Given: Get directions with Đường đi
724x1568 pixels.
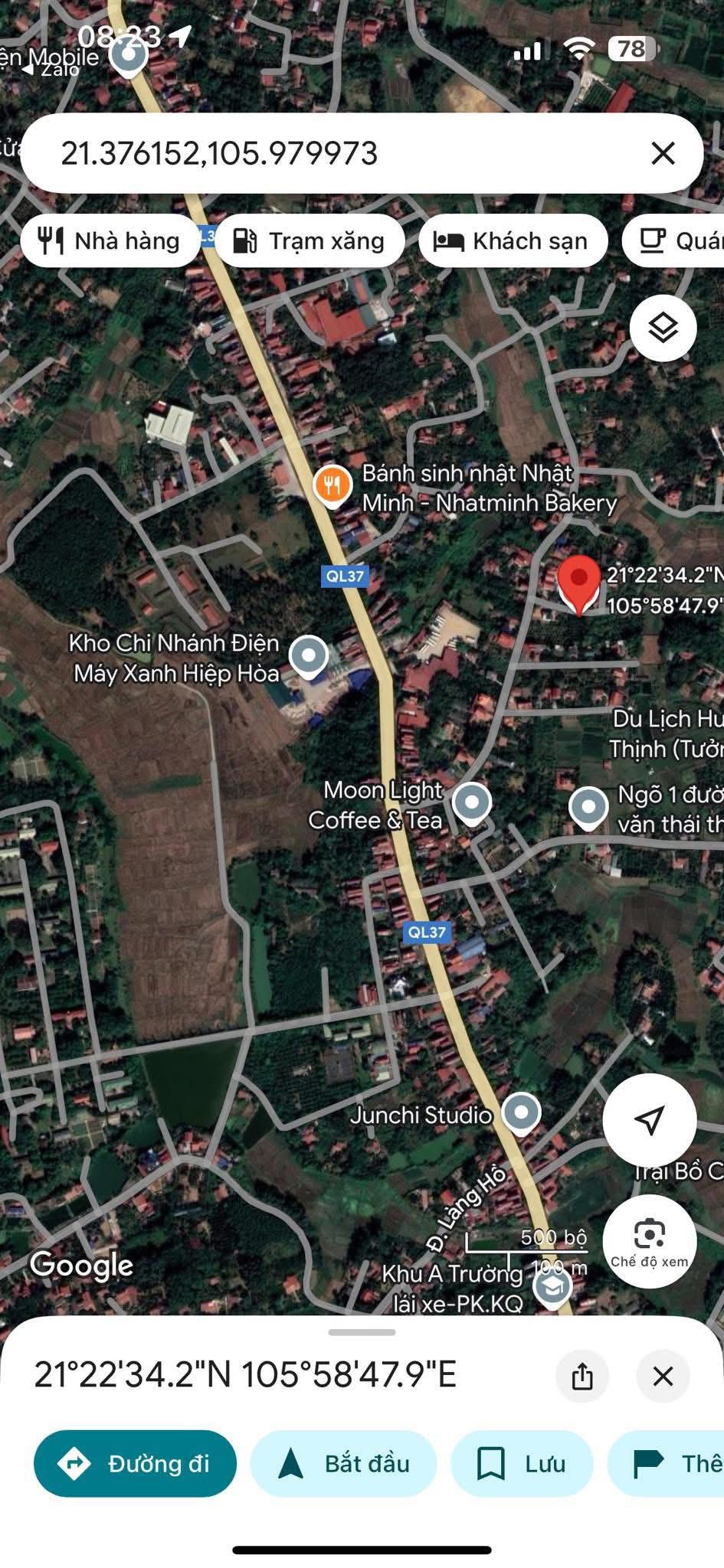Looking at the screenshot, I should [x=135, y=1464].
